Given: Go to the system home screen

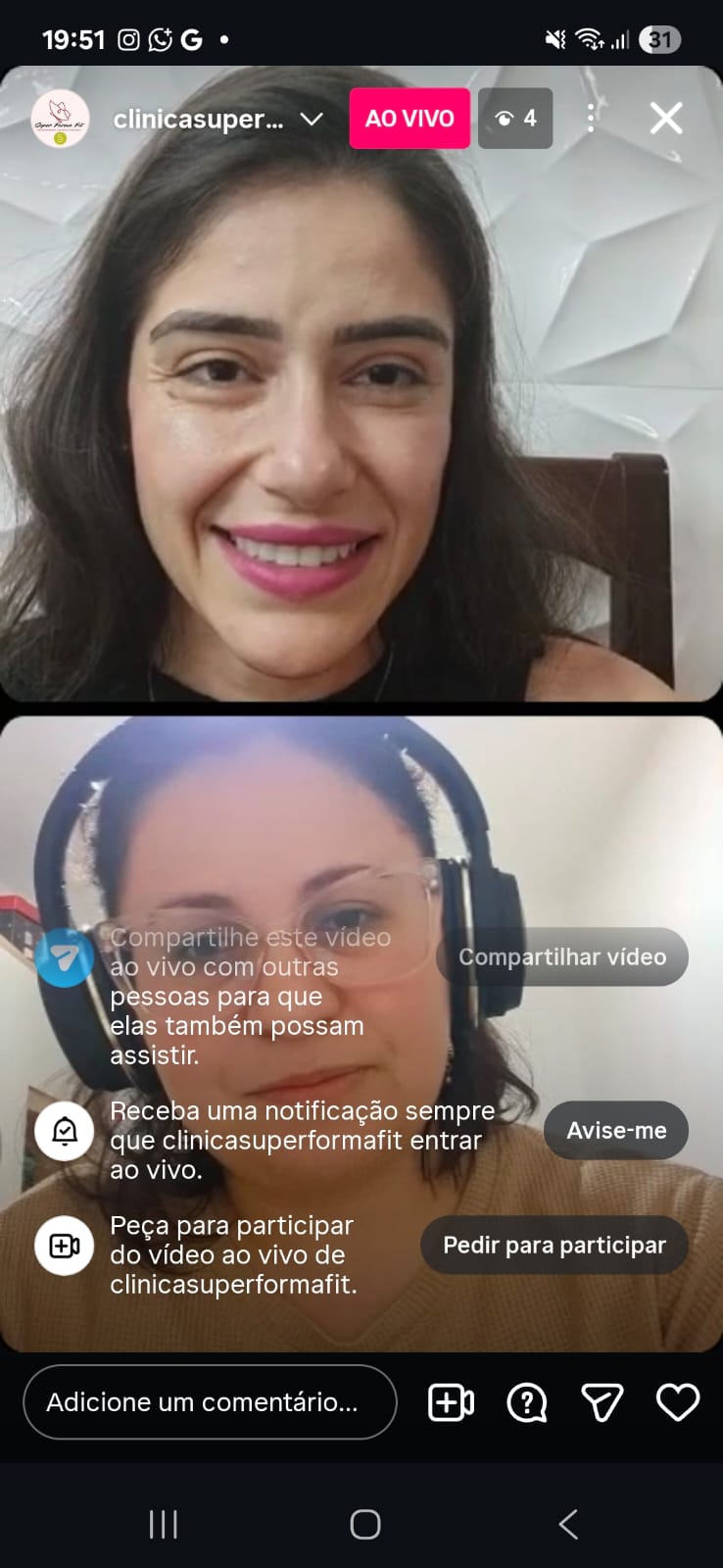Looking at the screenshot, I should coord(364,1524).
